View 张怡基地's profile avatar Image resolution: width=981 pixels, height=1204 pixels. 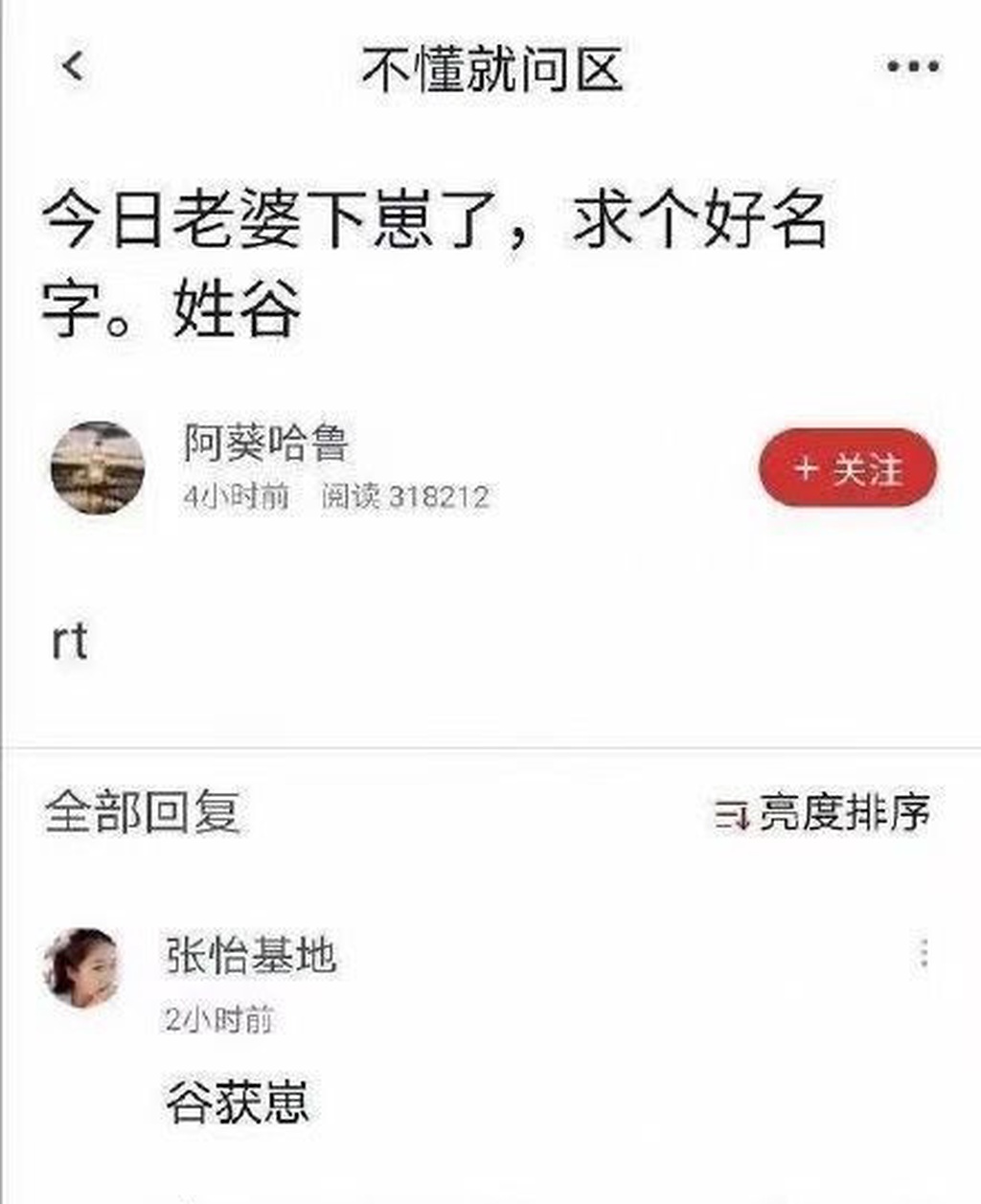[x=84, y=967]
